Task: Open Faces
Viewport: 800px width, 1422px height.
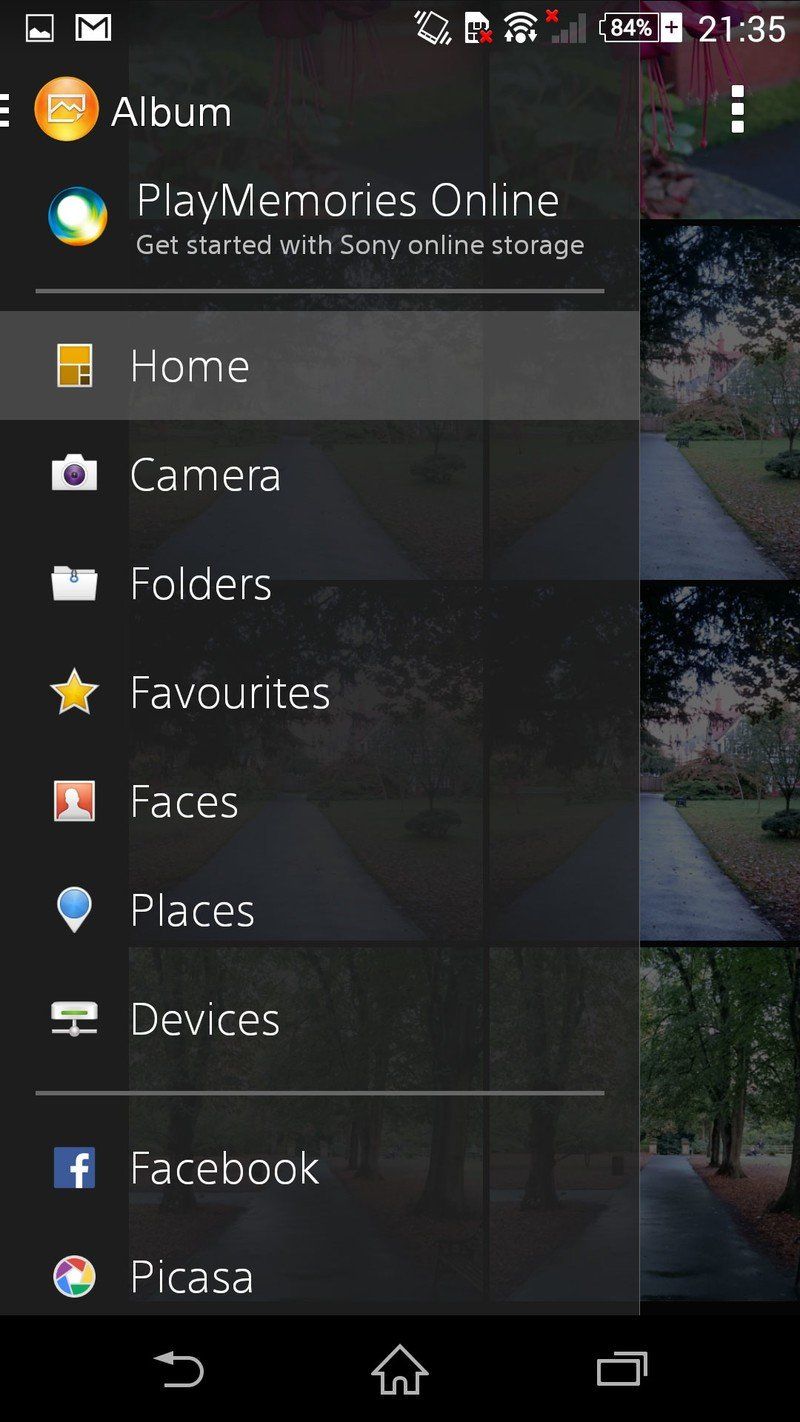Action: tap(320, 801)
